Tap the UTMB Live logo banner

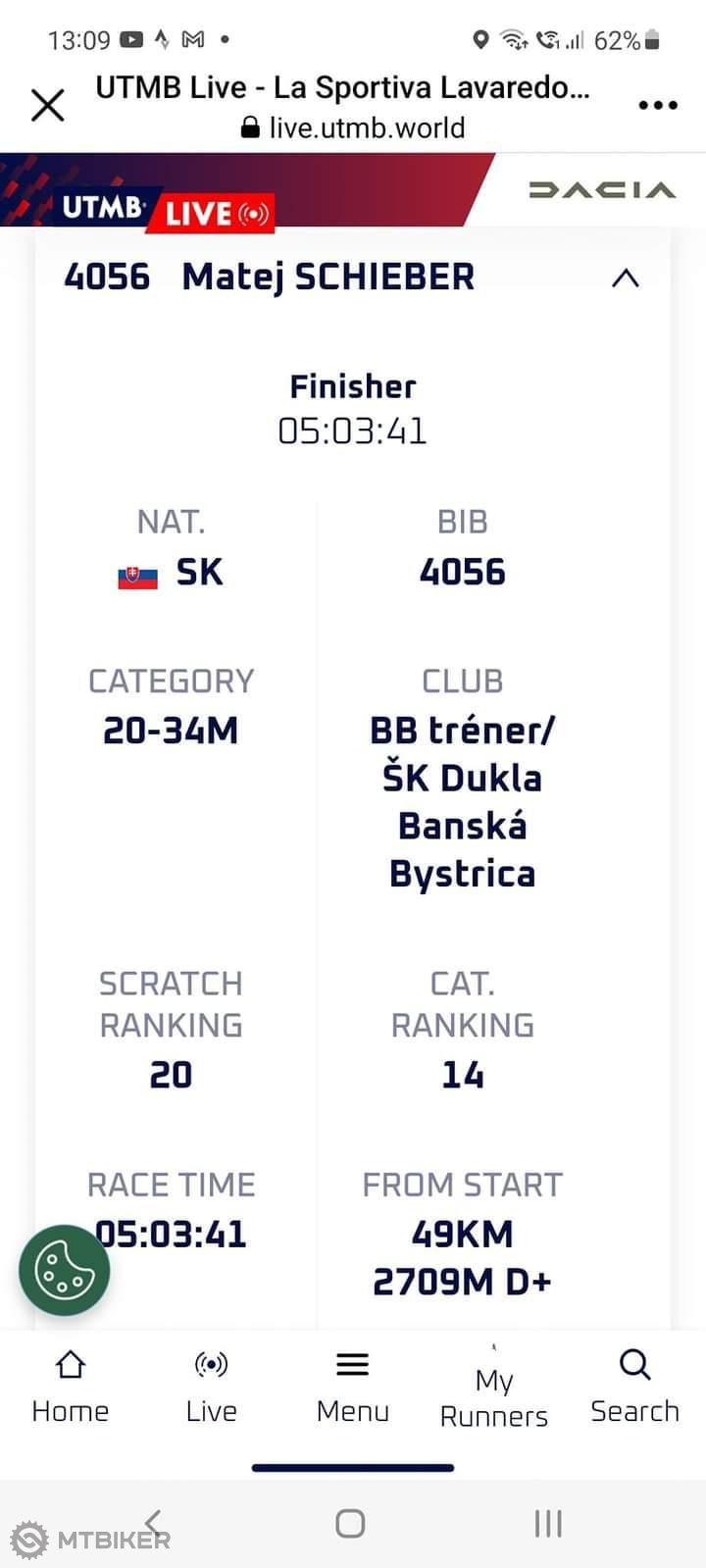(x=162, y=209)
